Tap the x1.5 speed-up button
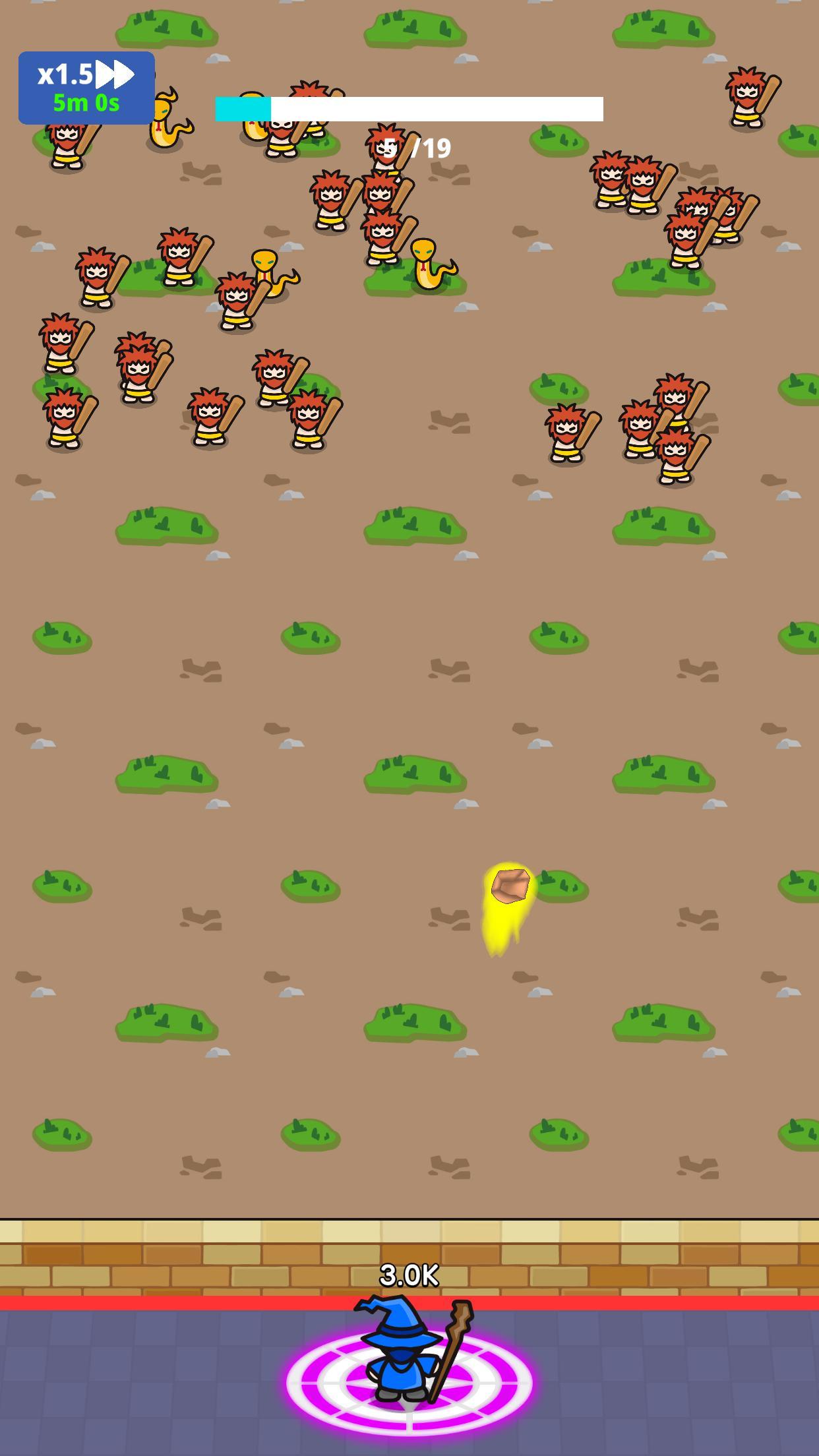The height and width of the screenshot is (1456, 819). tap(86, 88)
